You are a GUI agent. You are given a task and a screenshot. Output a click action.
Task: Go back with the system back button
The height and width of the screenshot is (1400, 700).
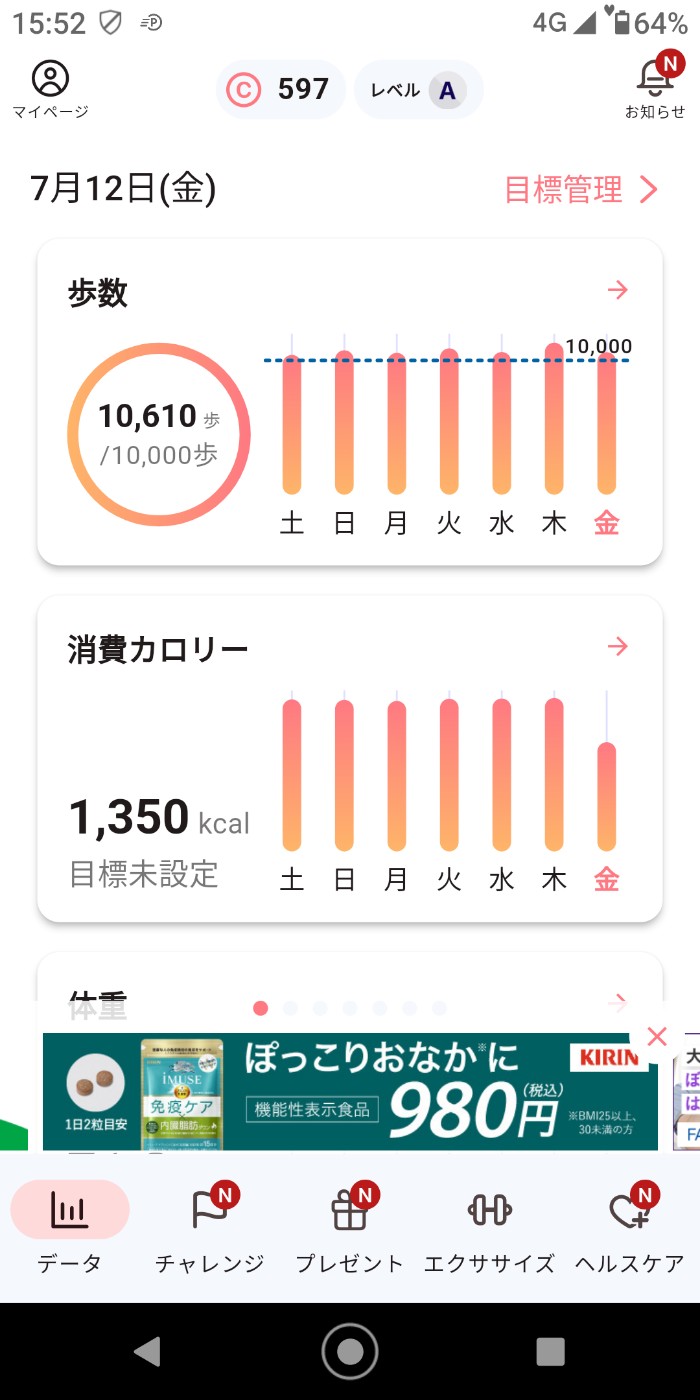[x=148, y=1351]
